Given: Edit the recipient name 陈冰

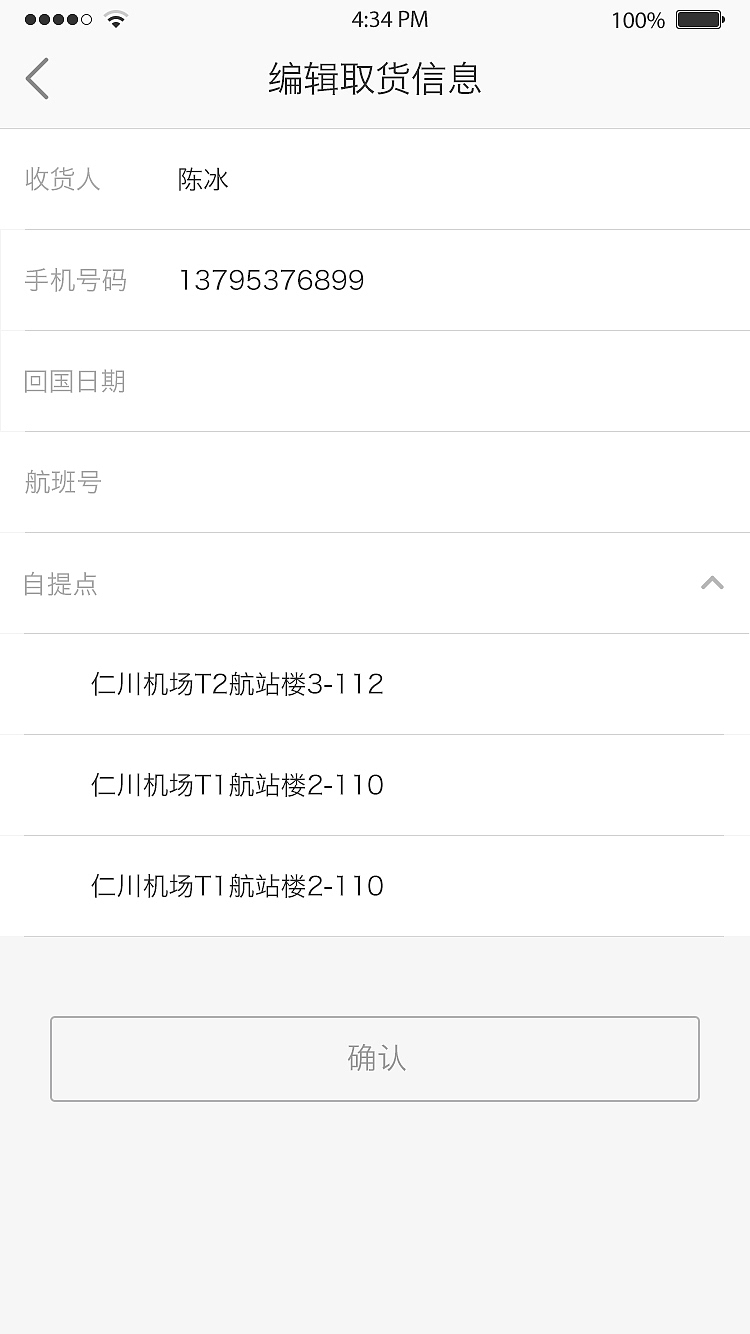Looking at the screenshot, I should click(x=203, y=179).
